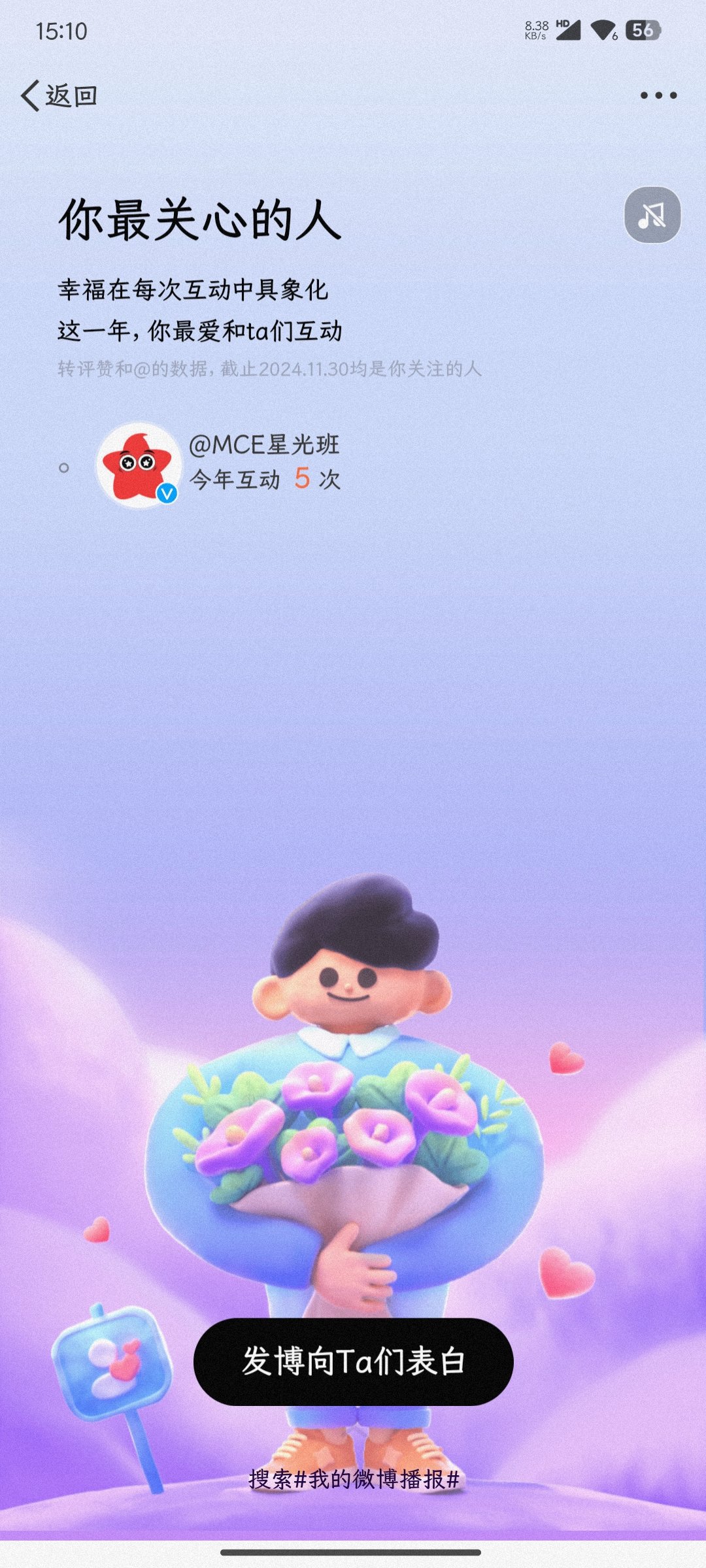Toggle the background music icon
706x1568 pixels.
coord(652,215)
